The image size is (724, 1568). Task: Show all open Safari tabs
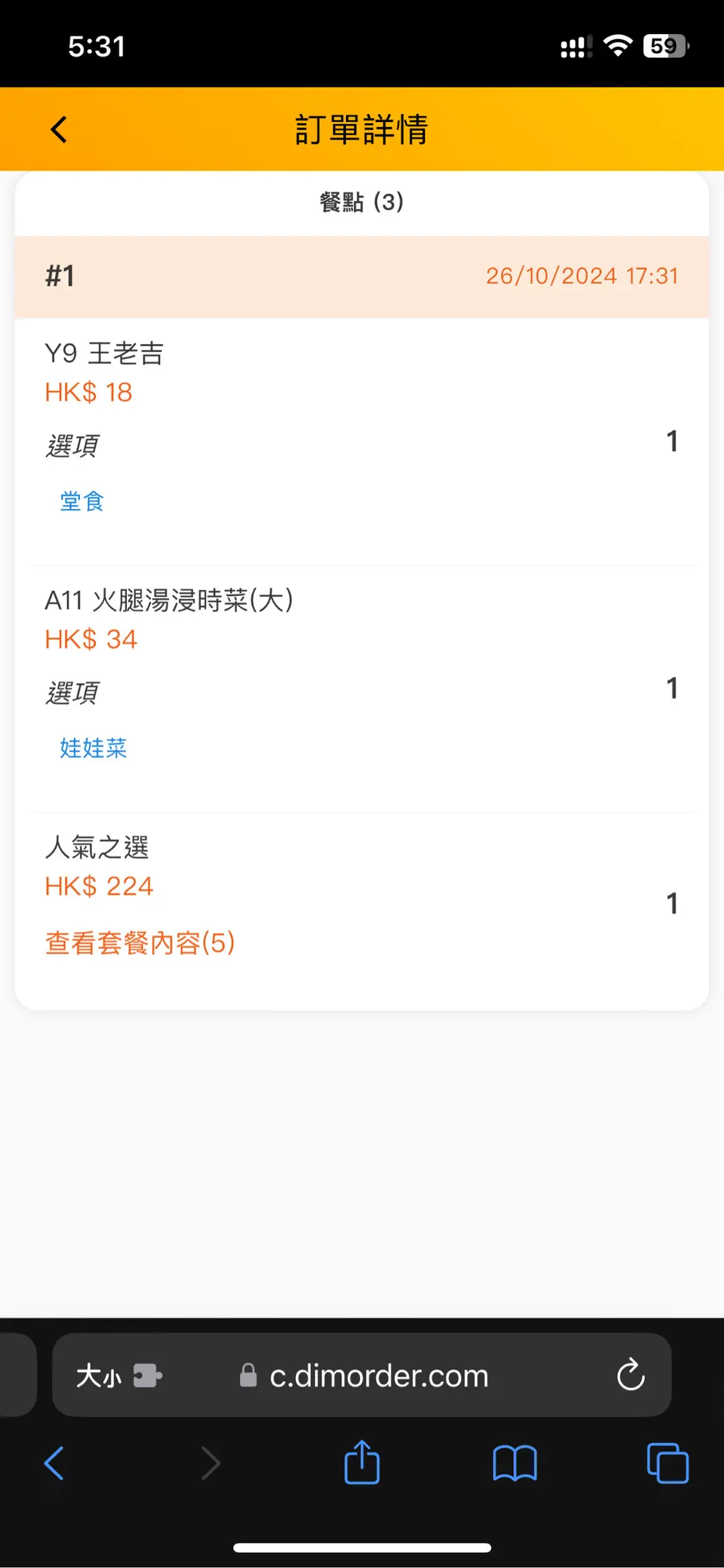(667, 1463)
